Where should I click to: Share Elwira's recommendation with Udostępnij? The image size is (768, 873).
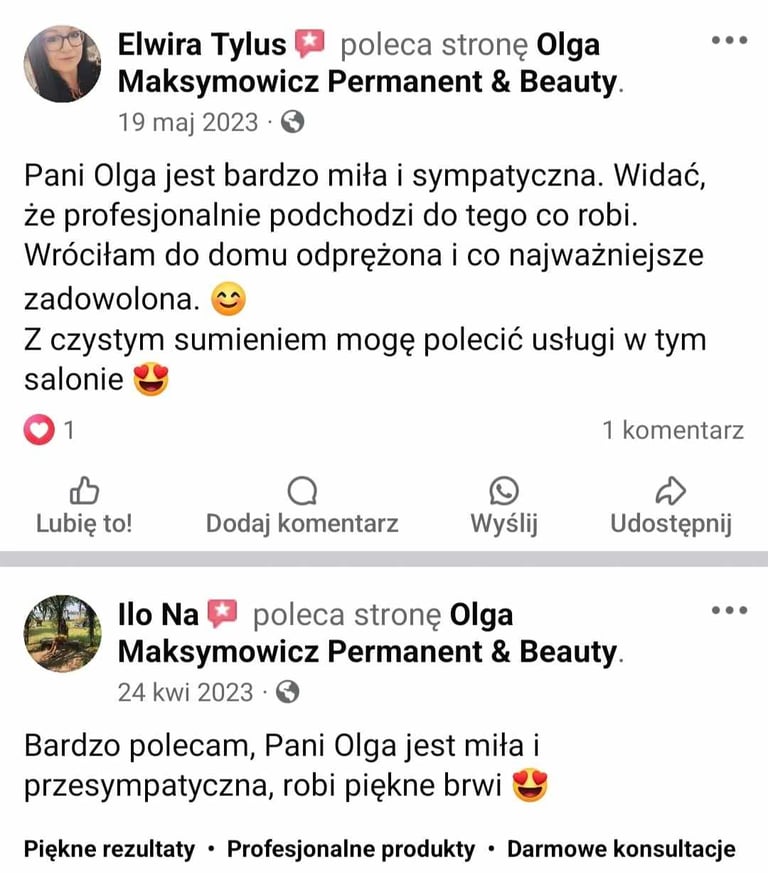pyautogui.click(x=671, y=507)
